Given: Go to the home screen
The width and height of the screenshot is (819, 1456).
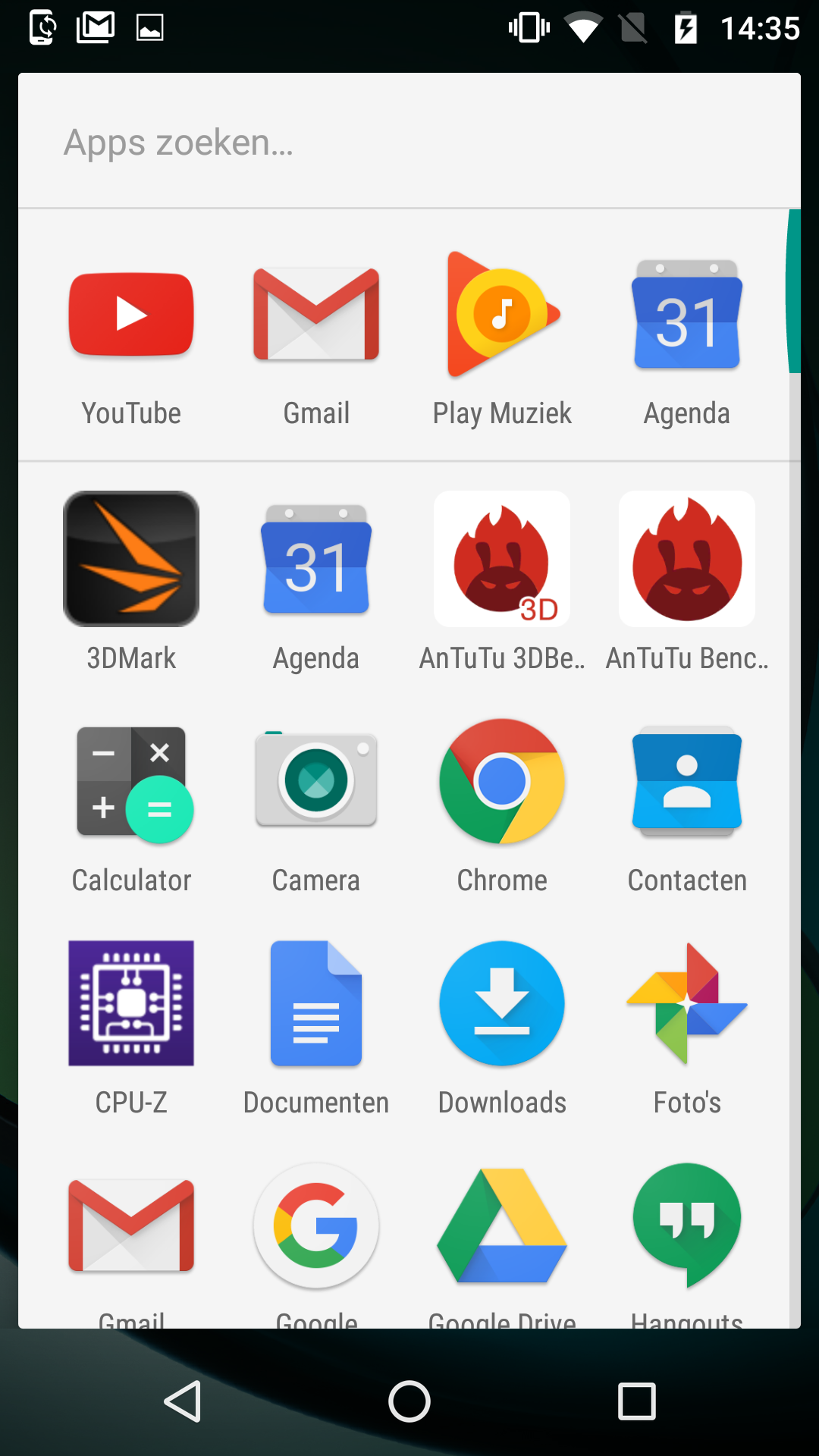Looking at the screenshot, I should coord(409,1401).
